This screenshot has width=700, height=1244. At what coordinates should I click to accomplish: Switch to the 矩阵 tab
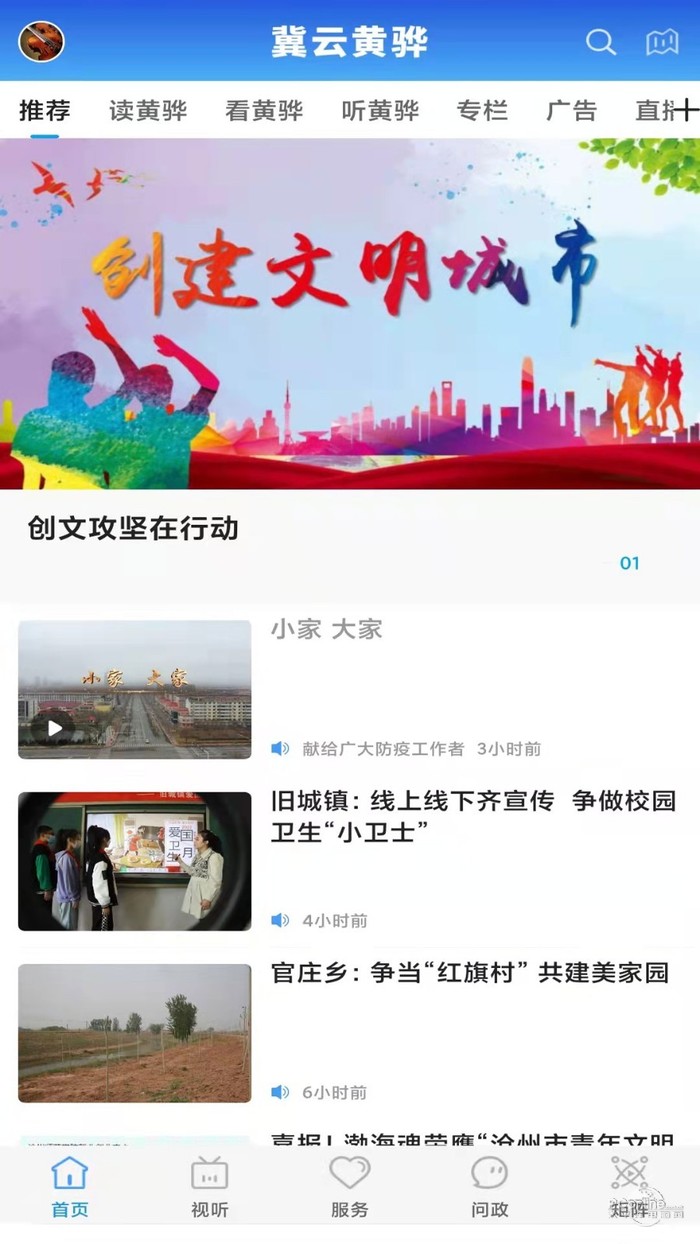(x=630, y=1188)
